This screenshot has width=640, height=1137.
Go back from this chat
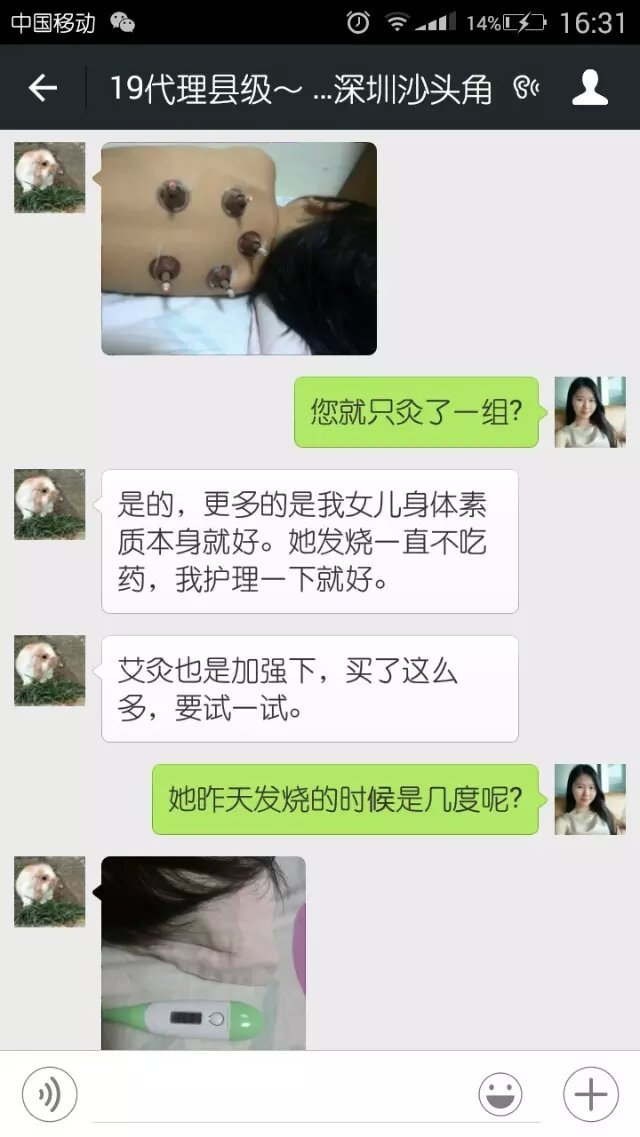42,89
